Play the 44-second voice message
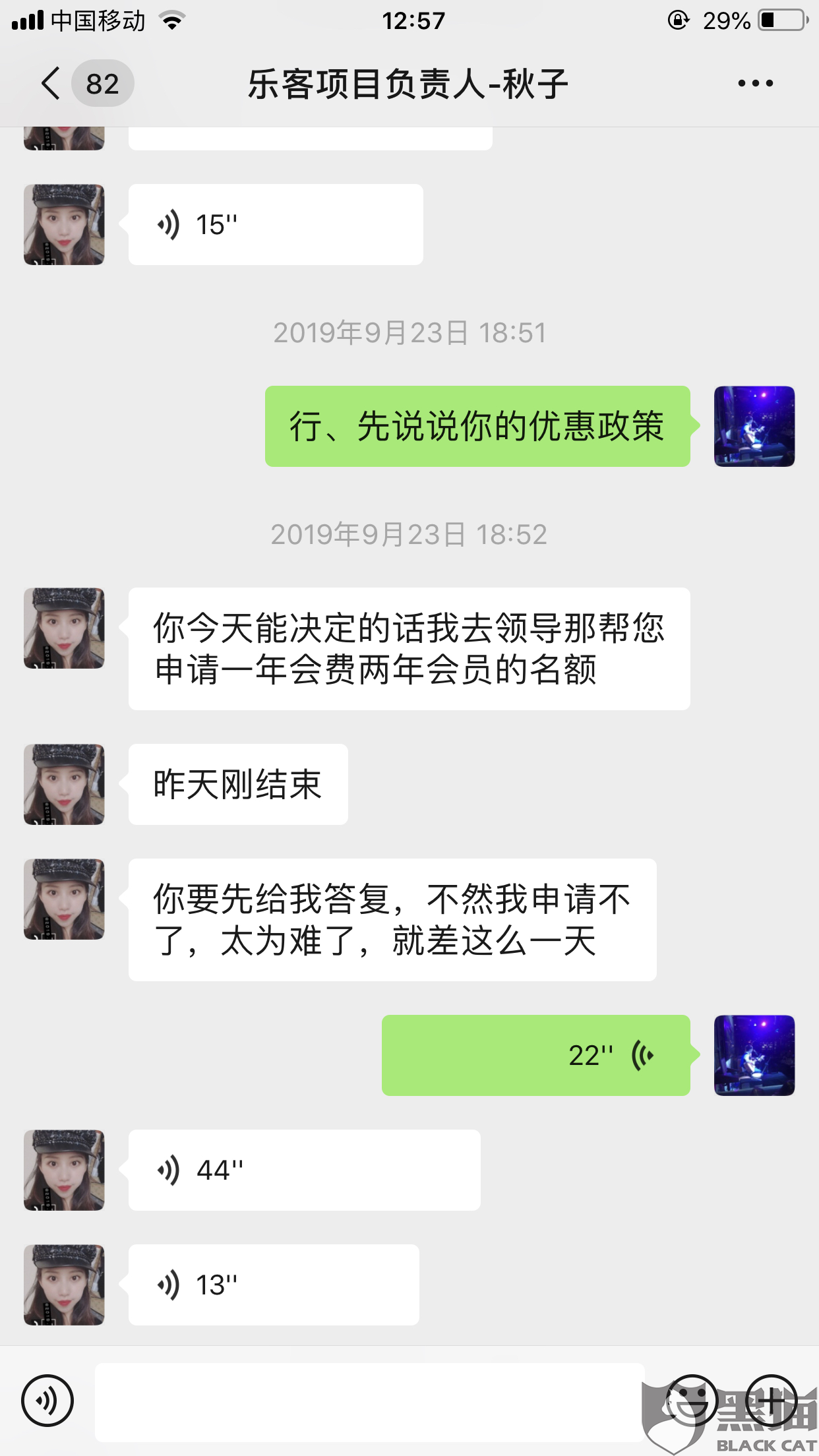The image size is (819, 1456). coord(305,1170)
